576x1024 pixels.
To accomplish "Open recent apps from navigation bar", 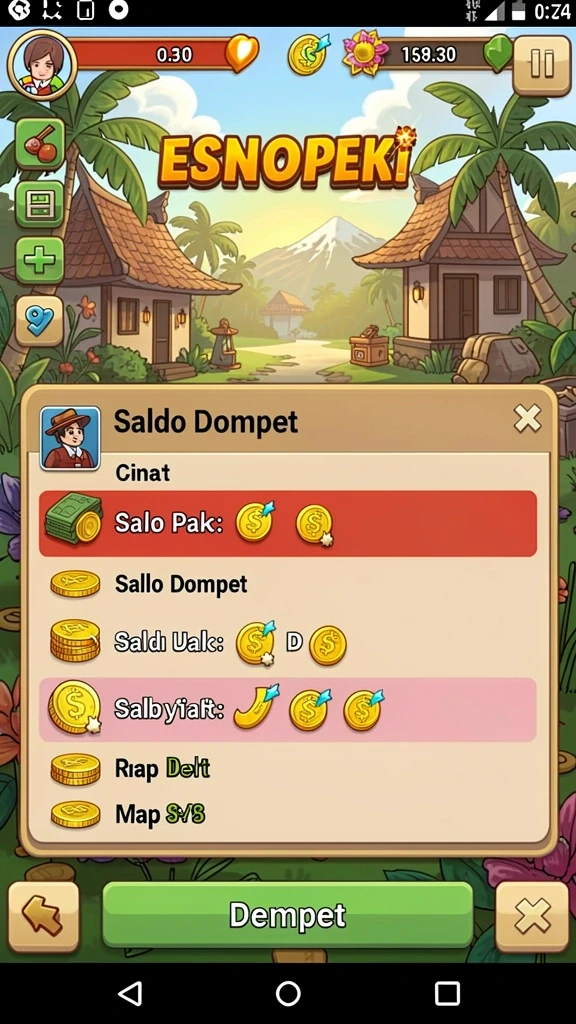I will pos(447,994).
